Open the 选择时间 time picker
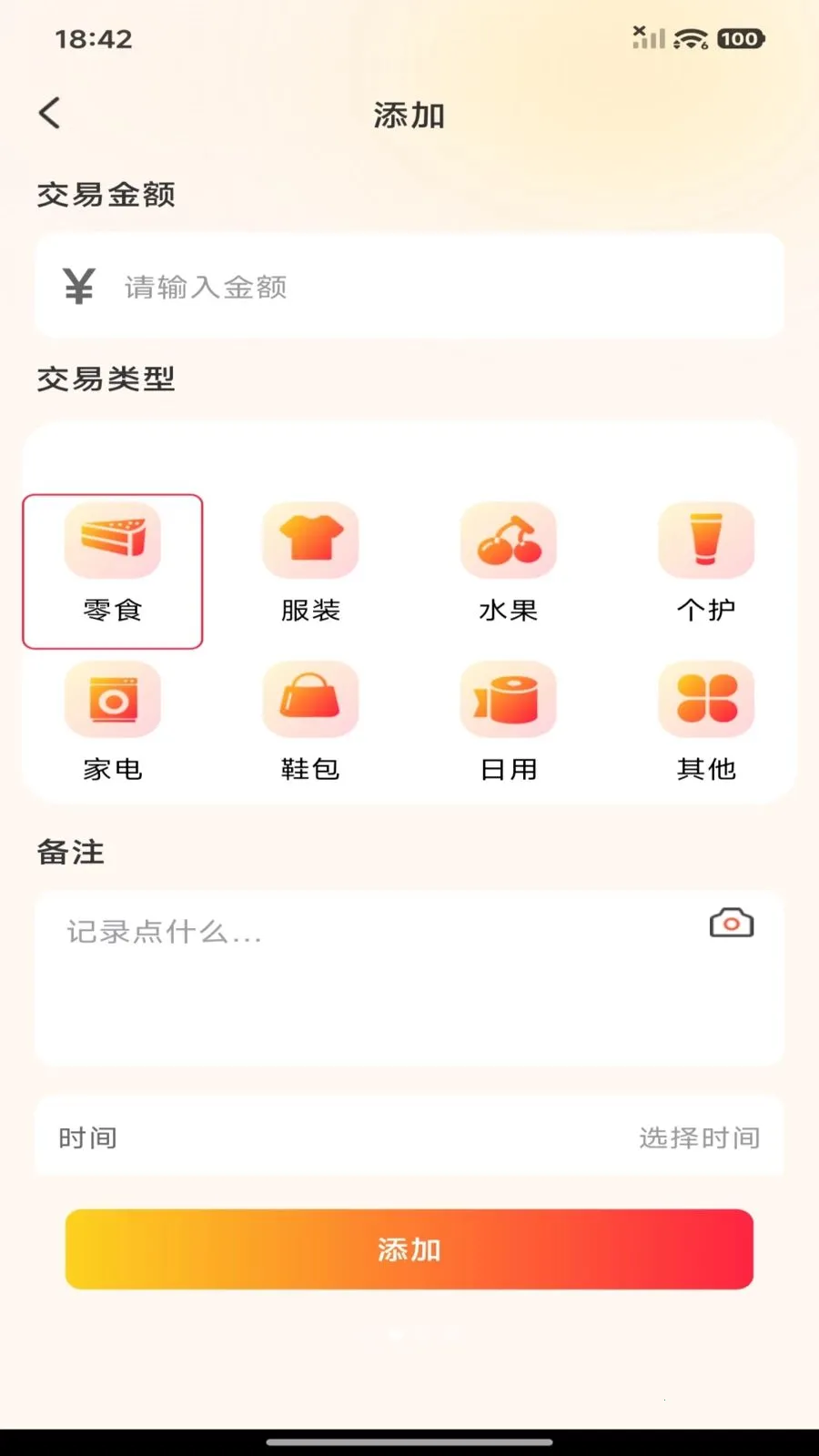Image resolution: width=819 pixels, height=1456 pixels. (x=699, y=1137)
